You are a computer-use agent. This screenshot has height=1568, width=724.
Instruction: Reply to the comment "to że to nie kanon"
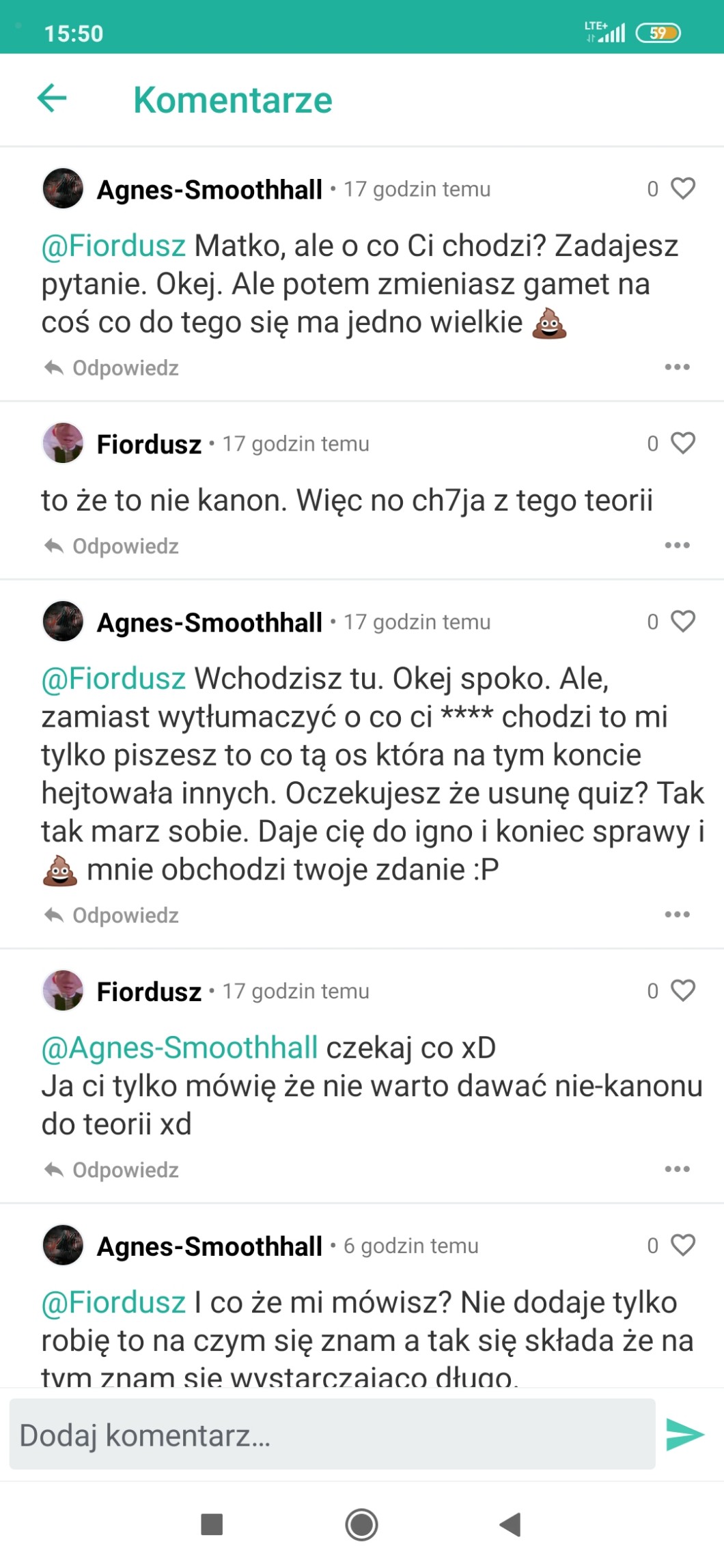coord(111,546)
